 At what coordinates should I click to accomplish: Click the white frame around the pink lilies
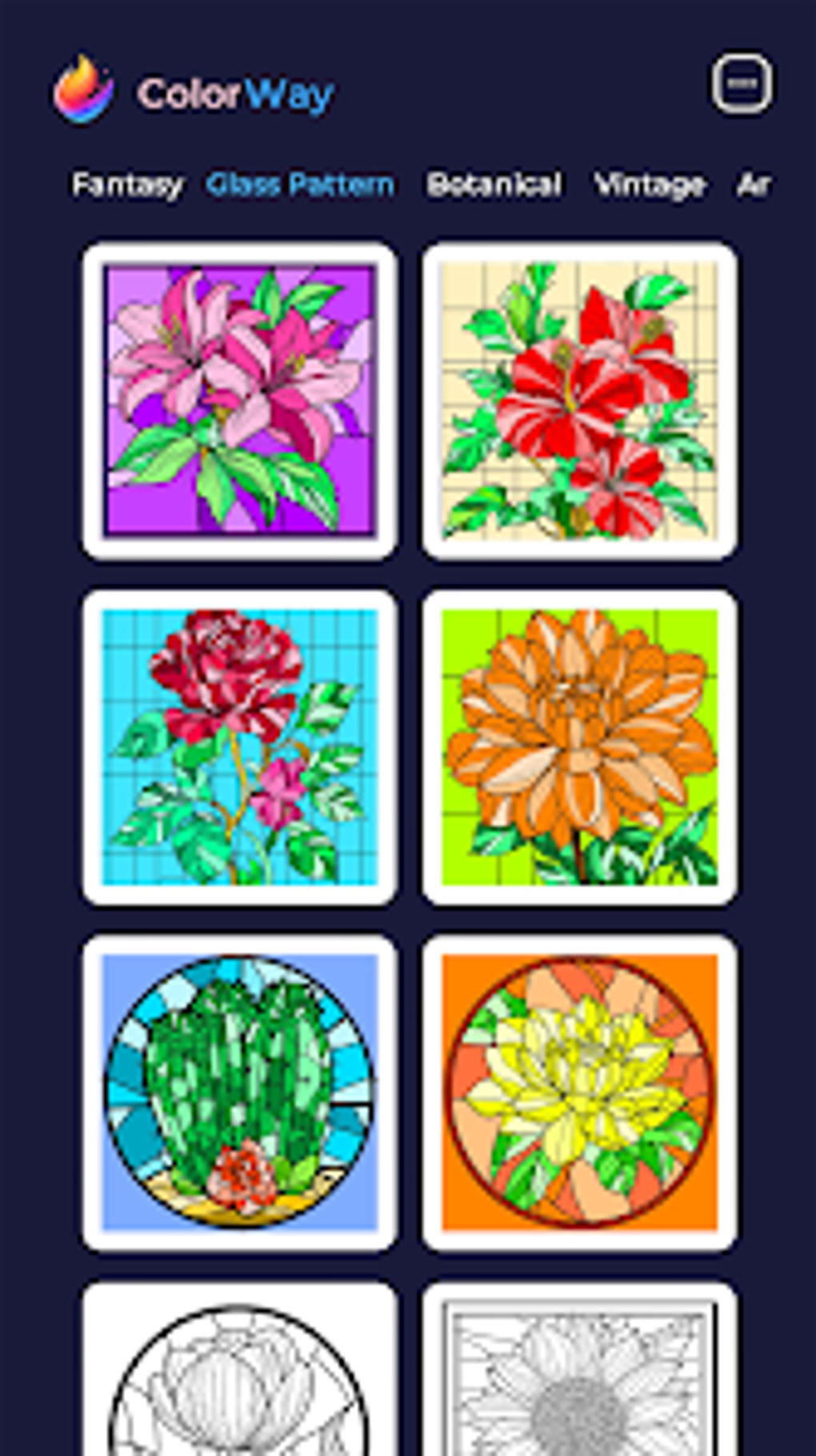[x=240, y=254]
